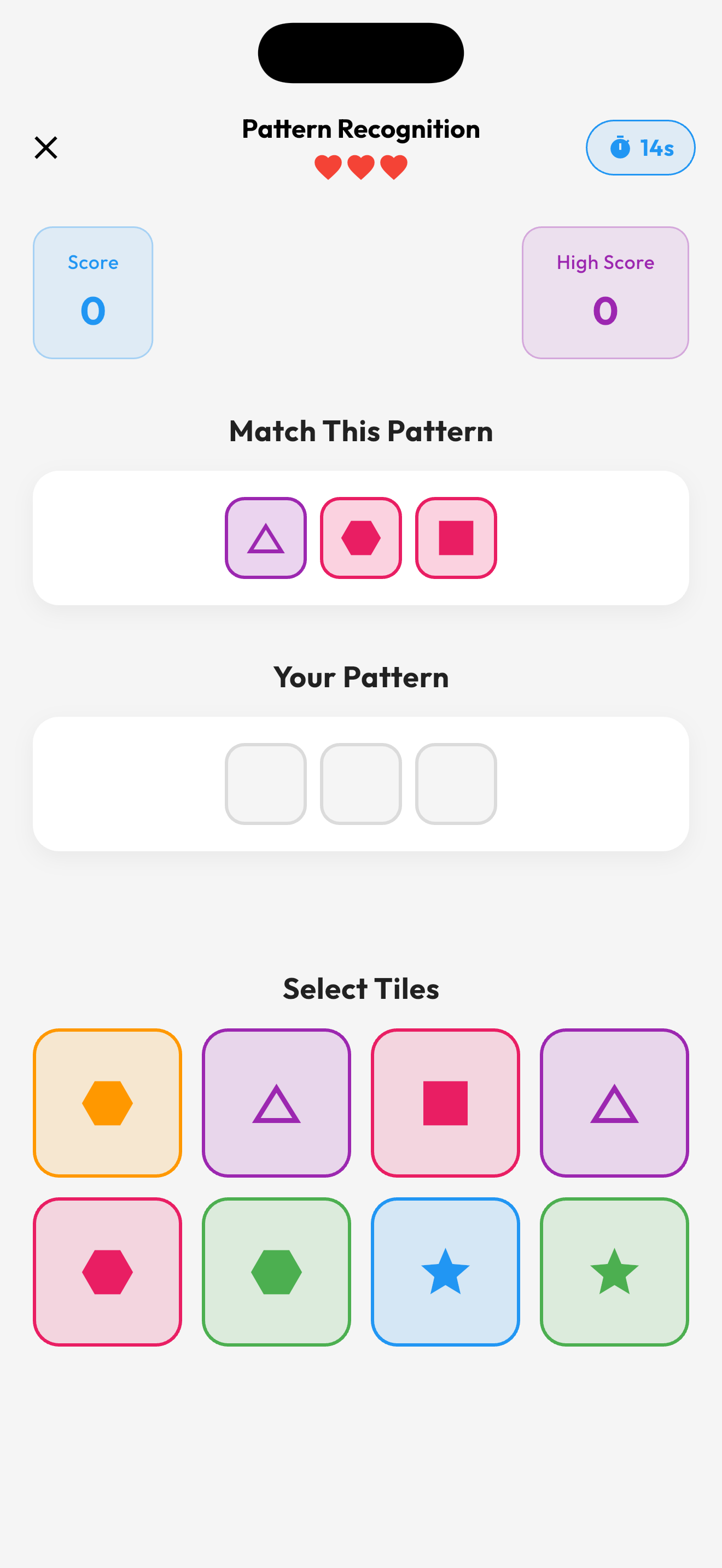Select the purple triangle outline tile
Screen dimensions: 722x1568
click(276, 1103)
